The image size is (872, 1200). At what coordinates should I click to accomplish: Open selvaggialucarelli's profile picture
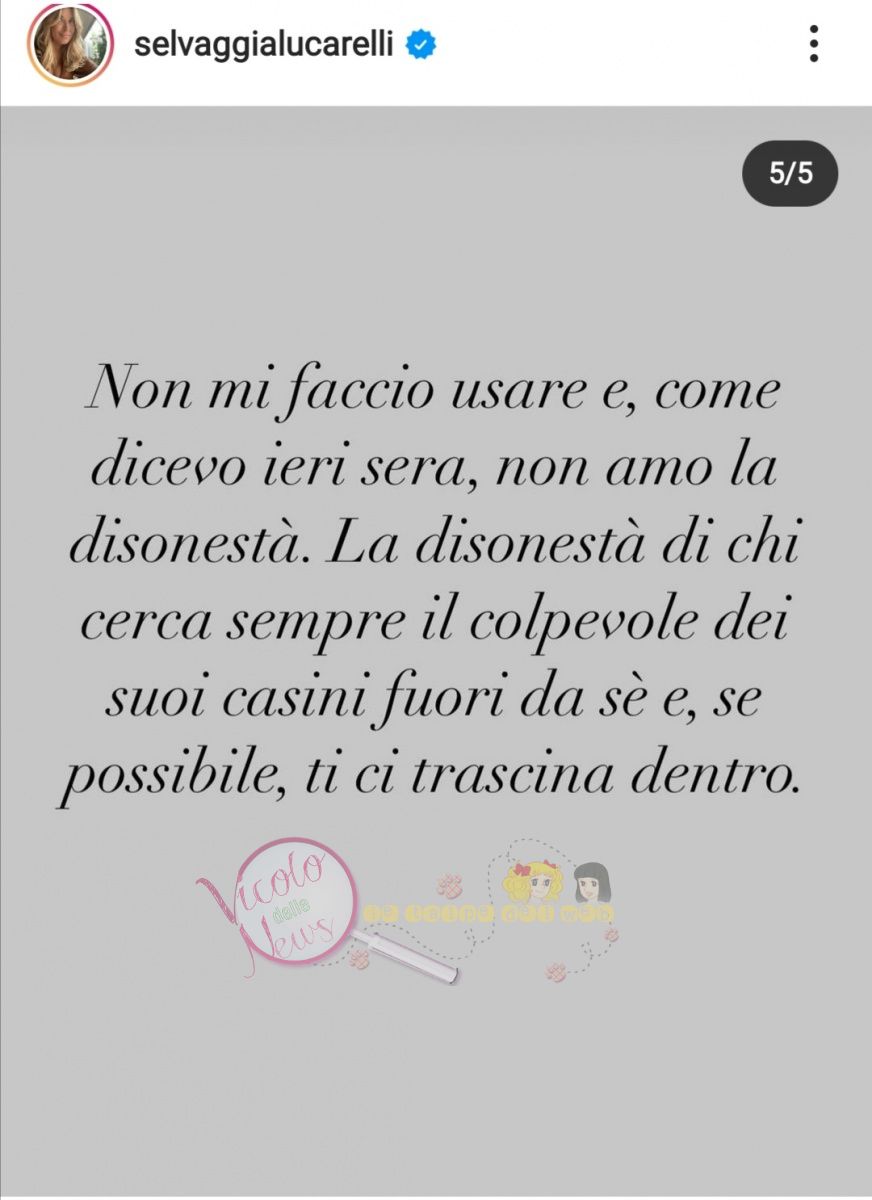click(x=69, y=44)
